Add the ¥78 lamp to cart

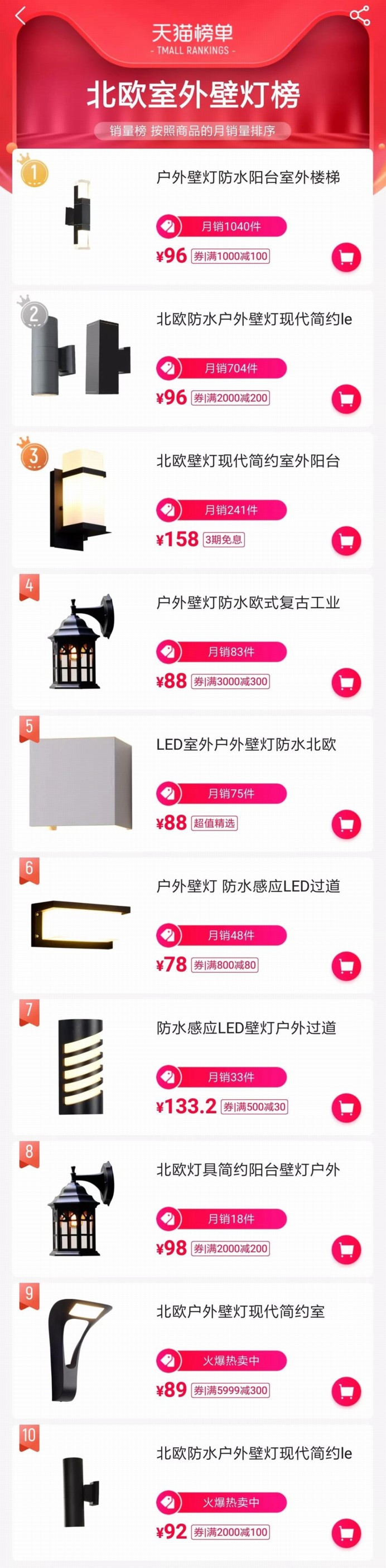[346, 966]
